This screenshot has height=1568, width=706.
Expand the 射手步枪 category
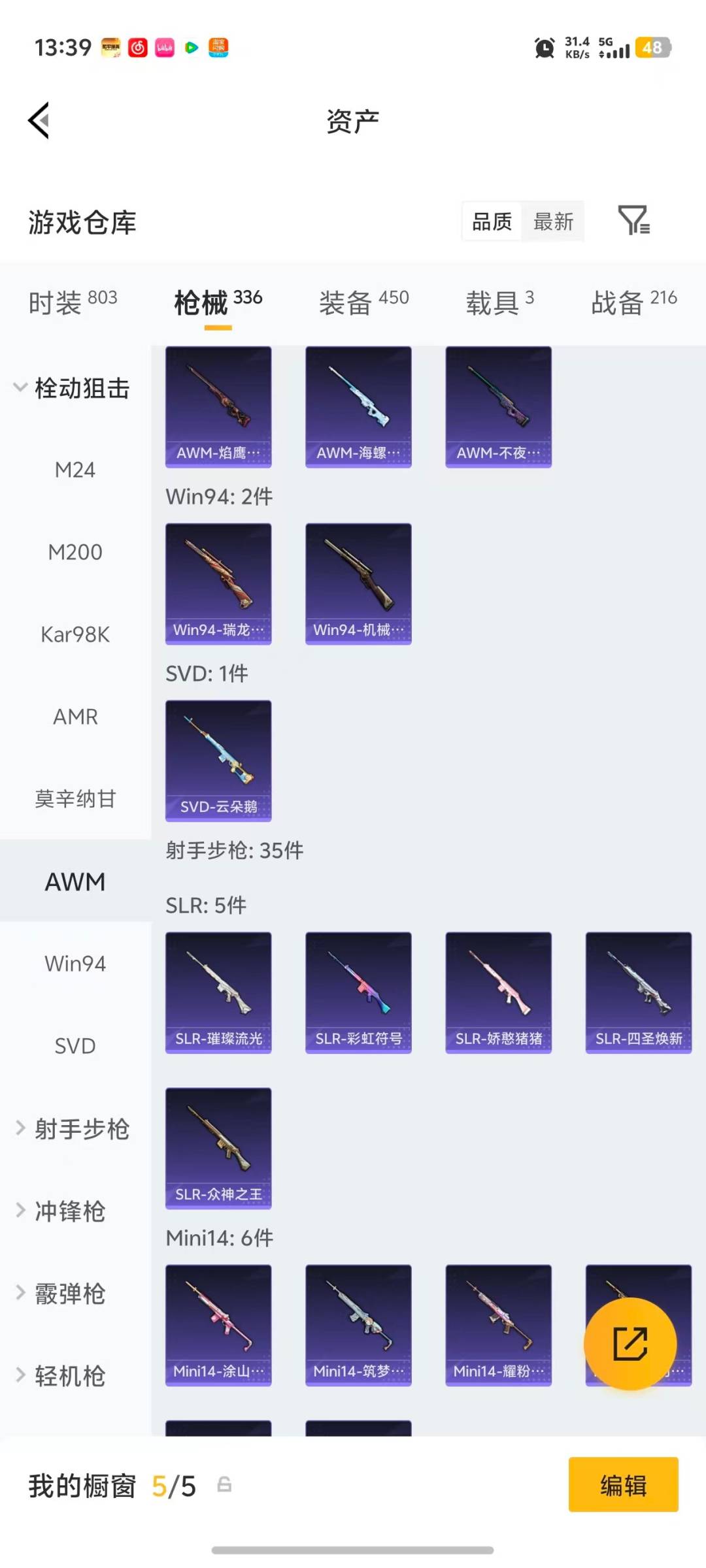click(x=82, y=1128)
